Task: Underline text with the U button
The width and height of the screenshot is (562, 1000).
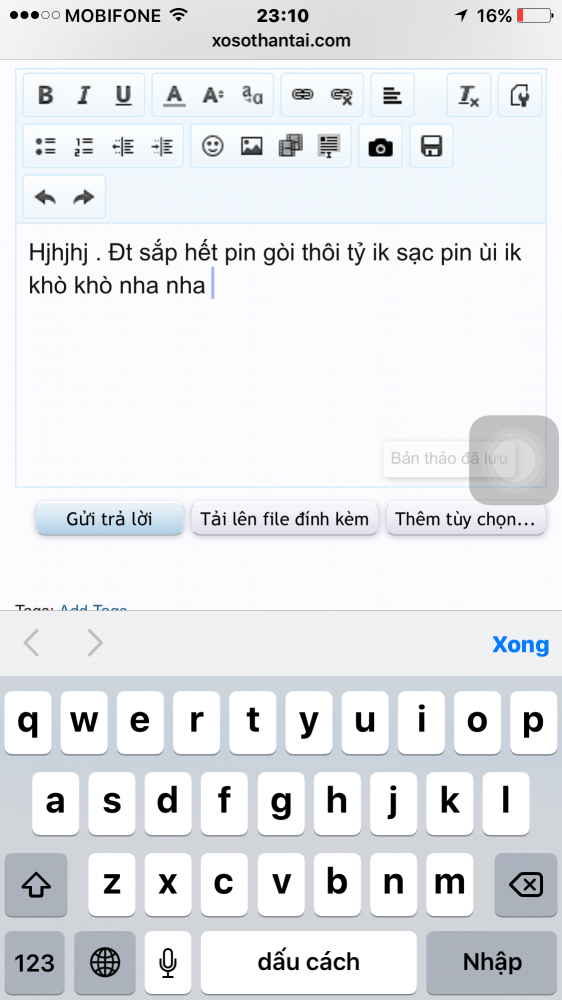Action: click(123, 96)
